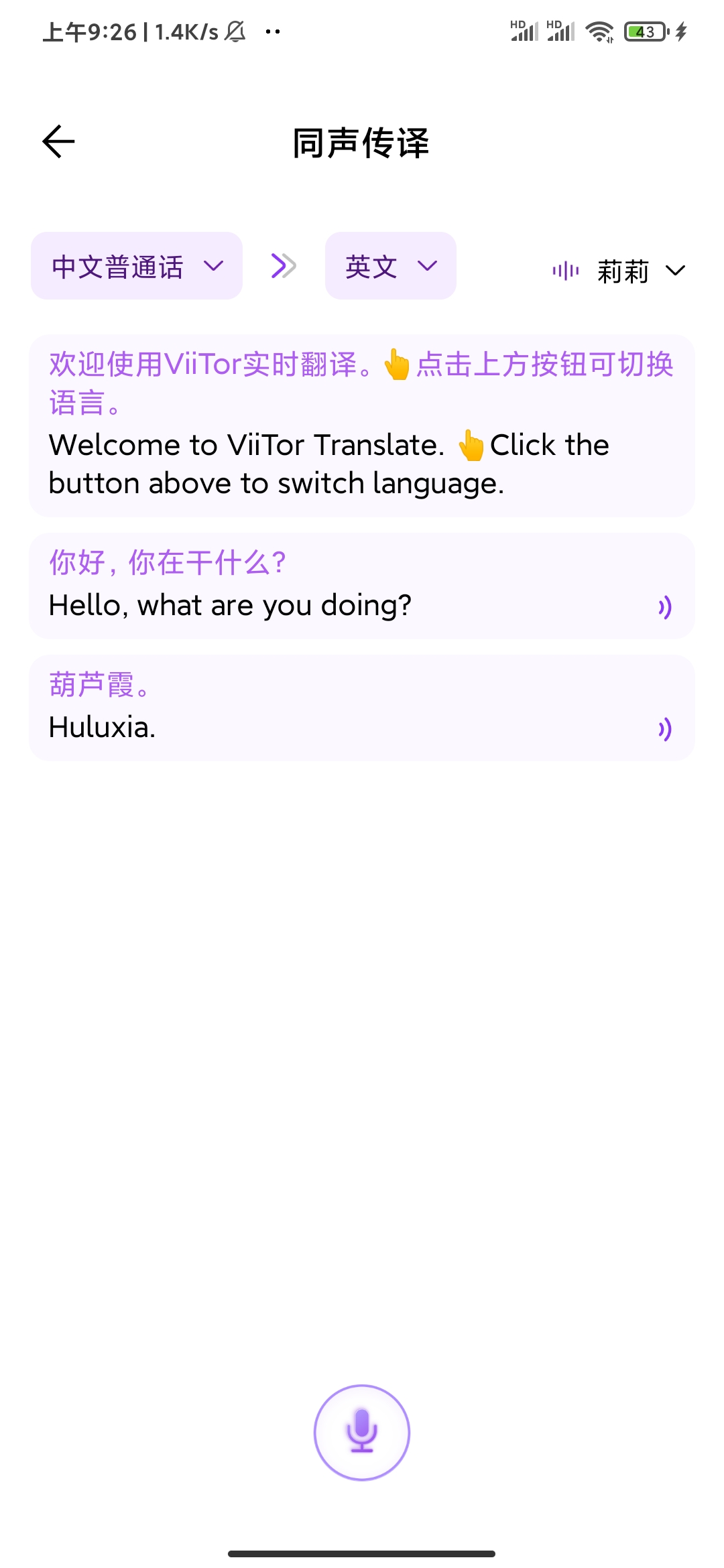
Task: Play audio for the 'Huluxia.' translation
Action: tap(664, 730)
